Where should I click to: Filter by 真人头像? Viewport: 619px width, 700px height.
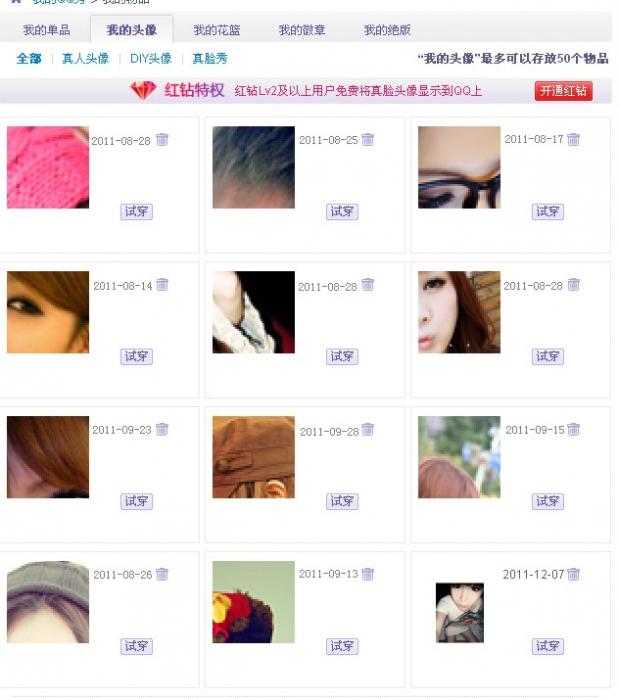pos(85,59)
